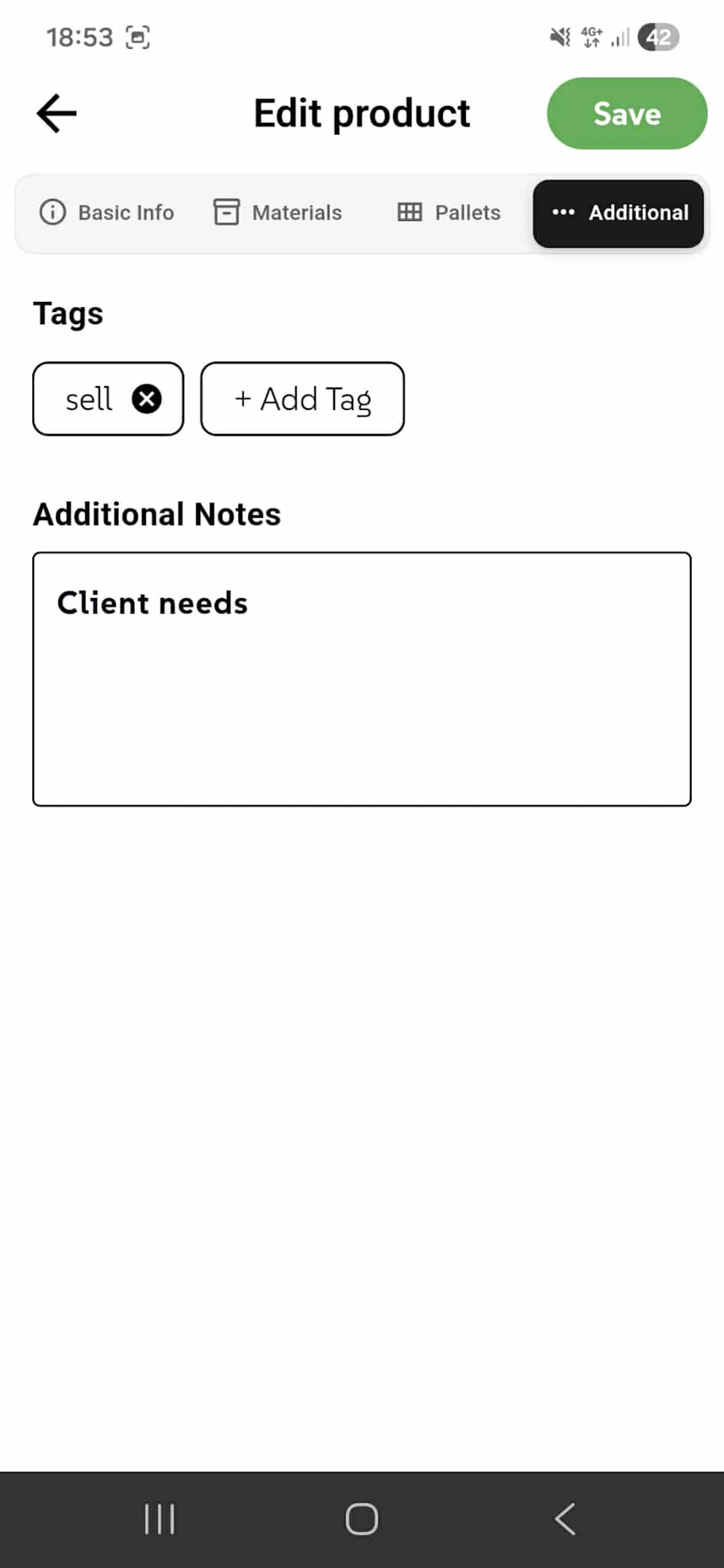Go to the home screen
The width and height of the screenshot is (724, 1568).
pyautogui.click(x=362, y=1519)
